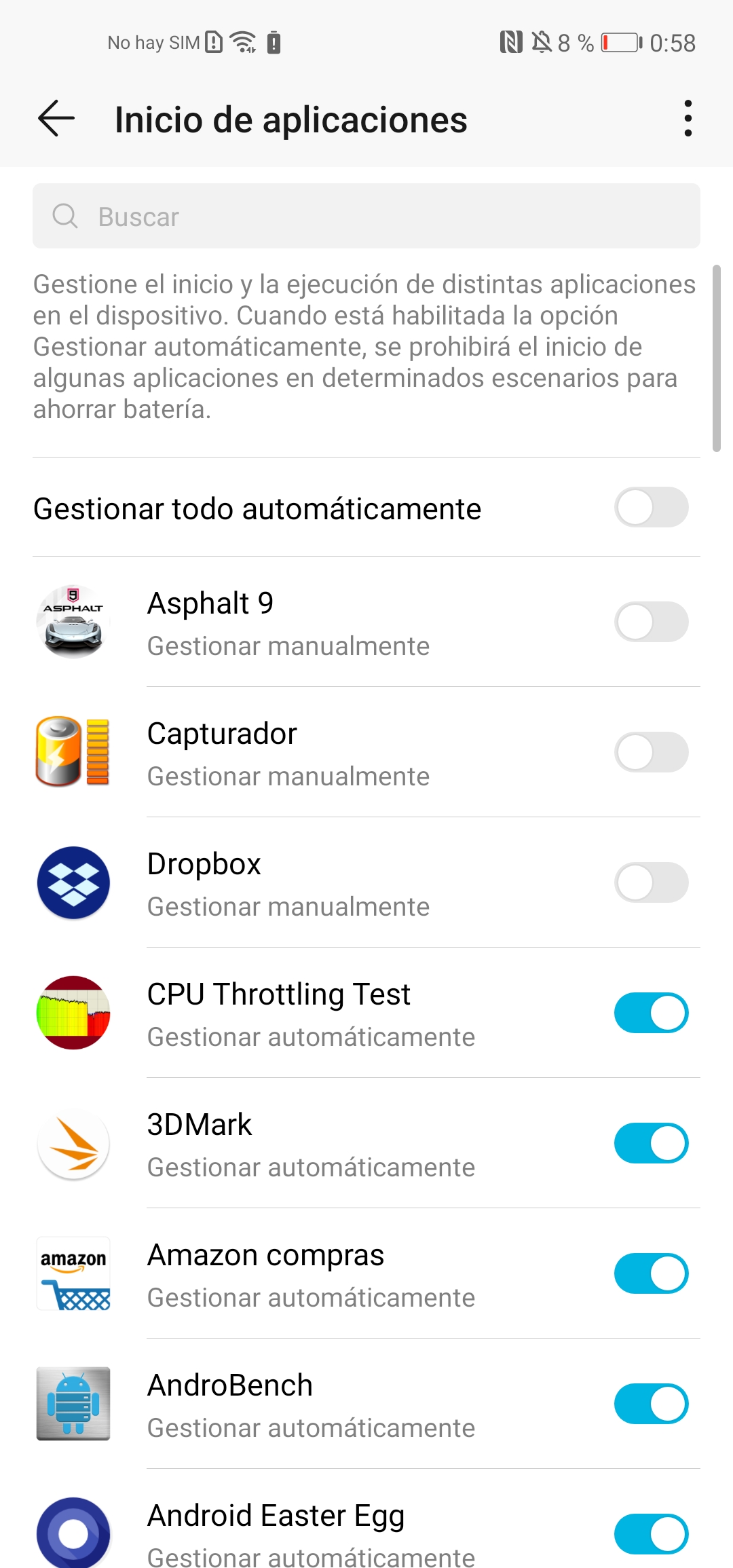Turn on the Asphalt 9 toggle
Image resolution: width=733 pixels, height=1568 pixels.
click(x=652, y=622)
